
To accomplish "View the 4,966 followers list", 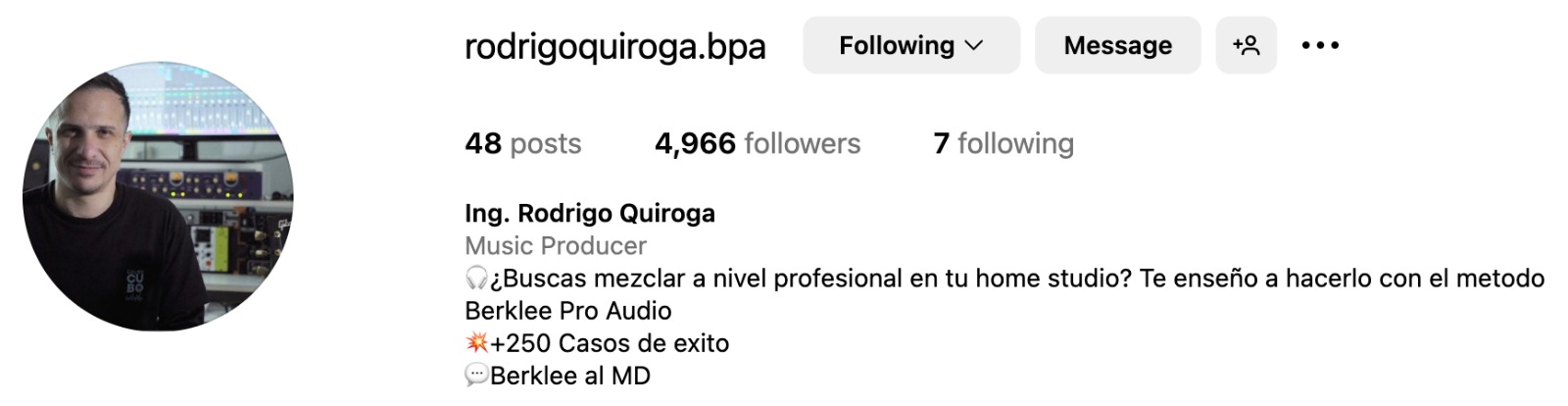I will coord(757,143).
